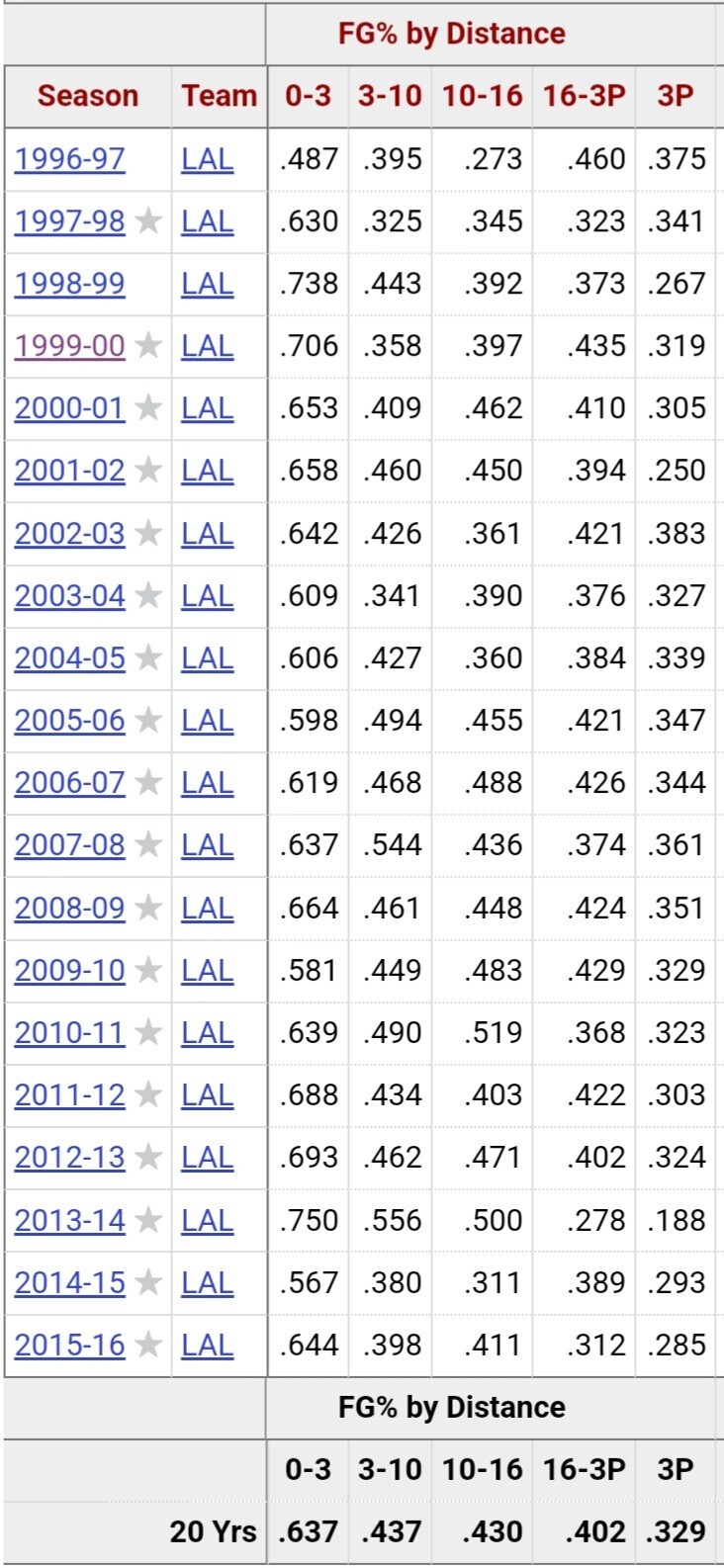
Task: Open the visited 1999-00 season link
Action: (x=69, y=346)
